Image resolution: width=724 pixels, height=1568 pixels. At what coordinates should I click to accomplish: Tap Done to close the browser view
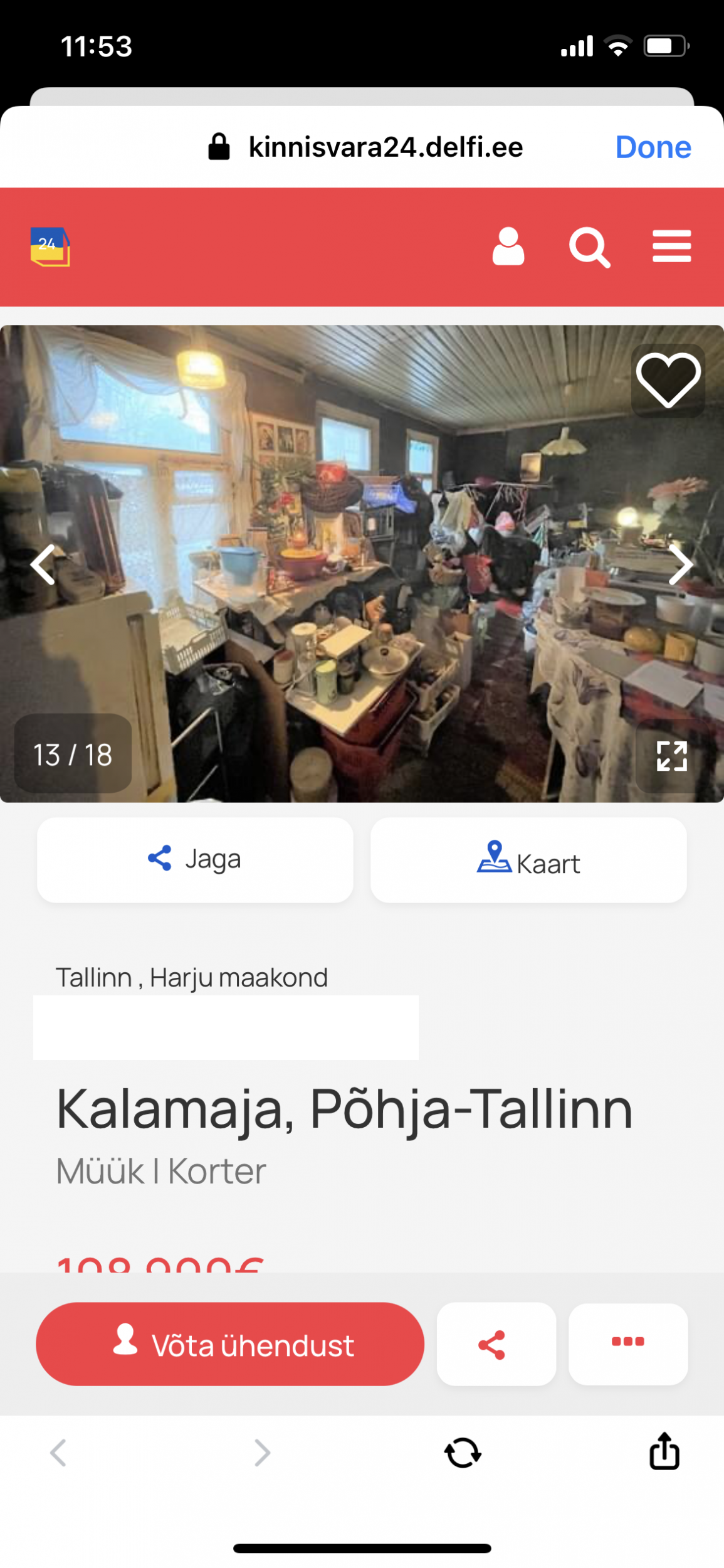[653, 147]
